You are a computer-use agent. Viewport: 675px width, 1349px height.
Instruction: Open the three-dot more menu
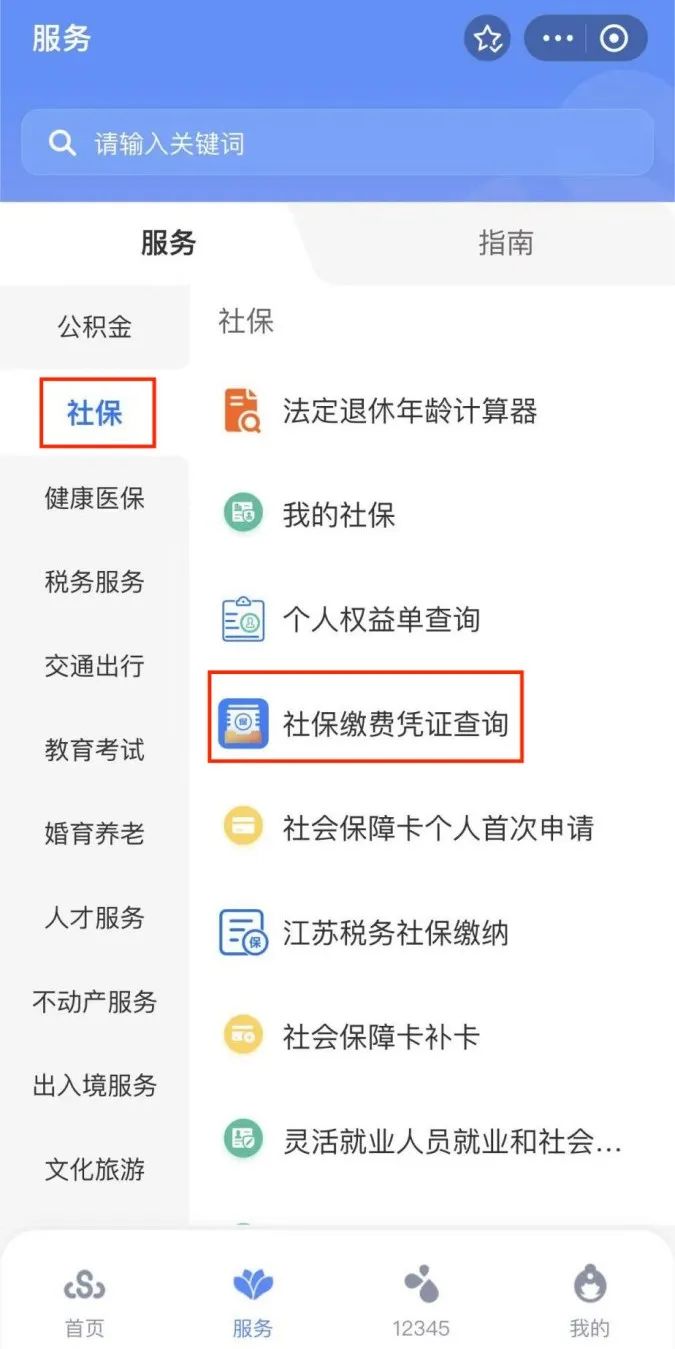[557, 39]
